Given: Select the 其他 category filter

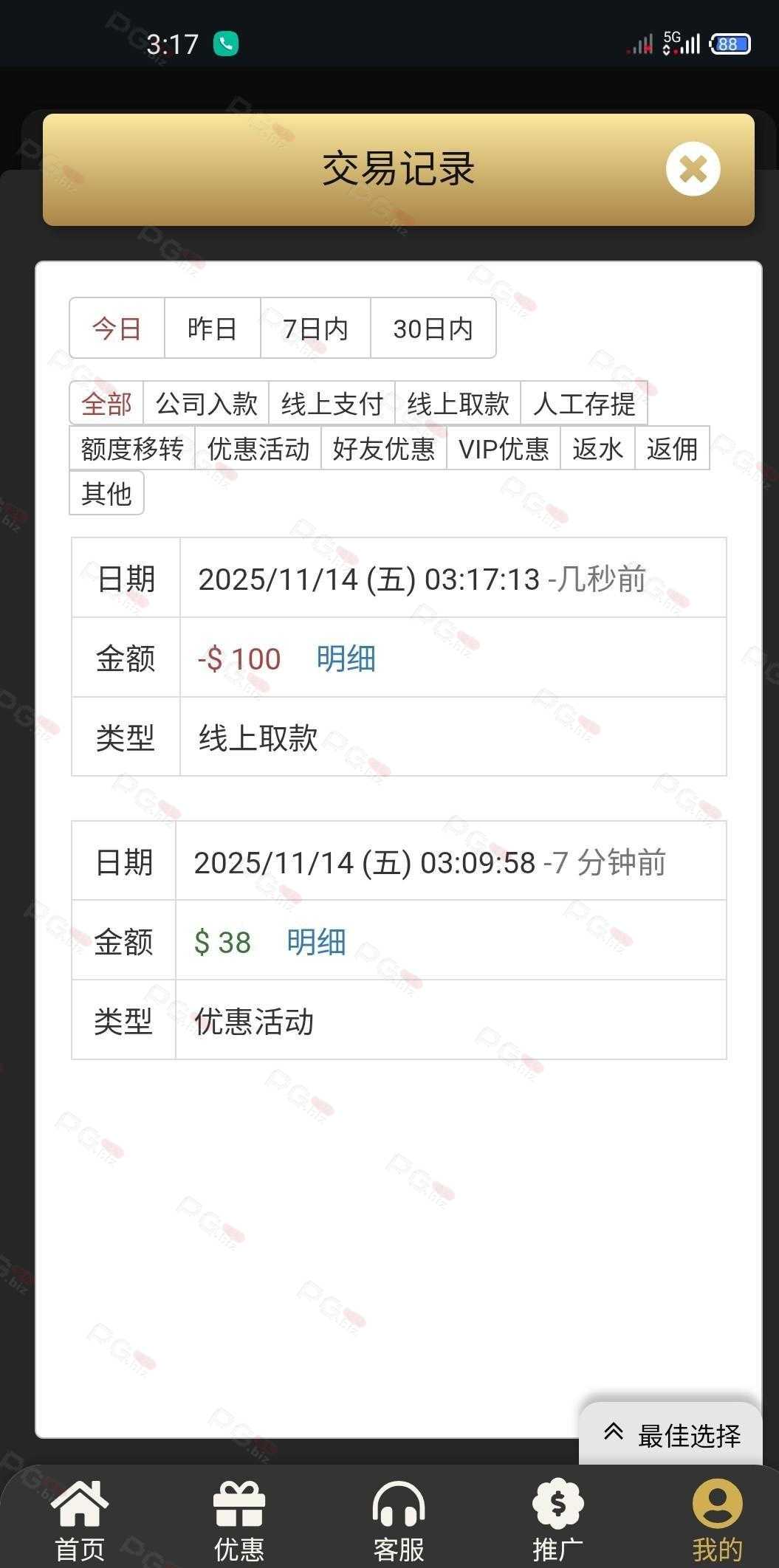Looking at the screenshot, I should 106,493.
